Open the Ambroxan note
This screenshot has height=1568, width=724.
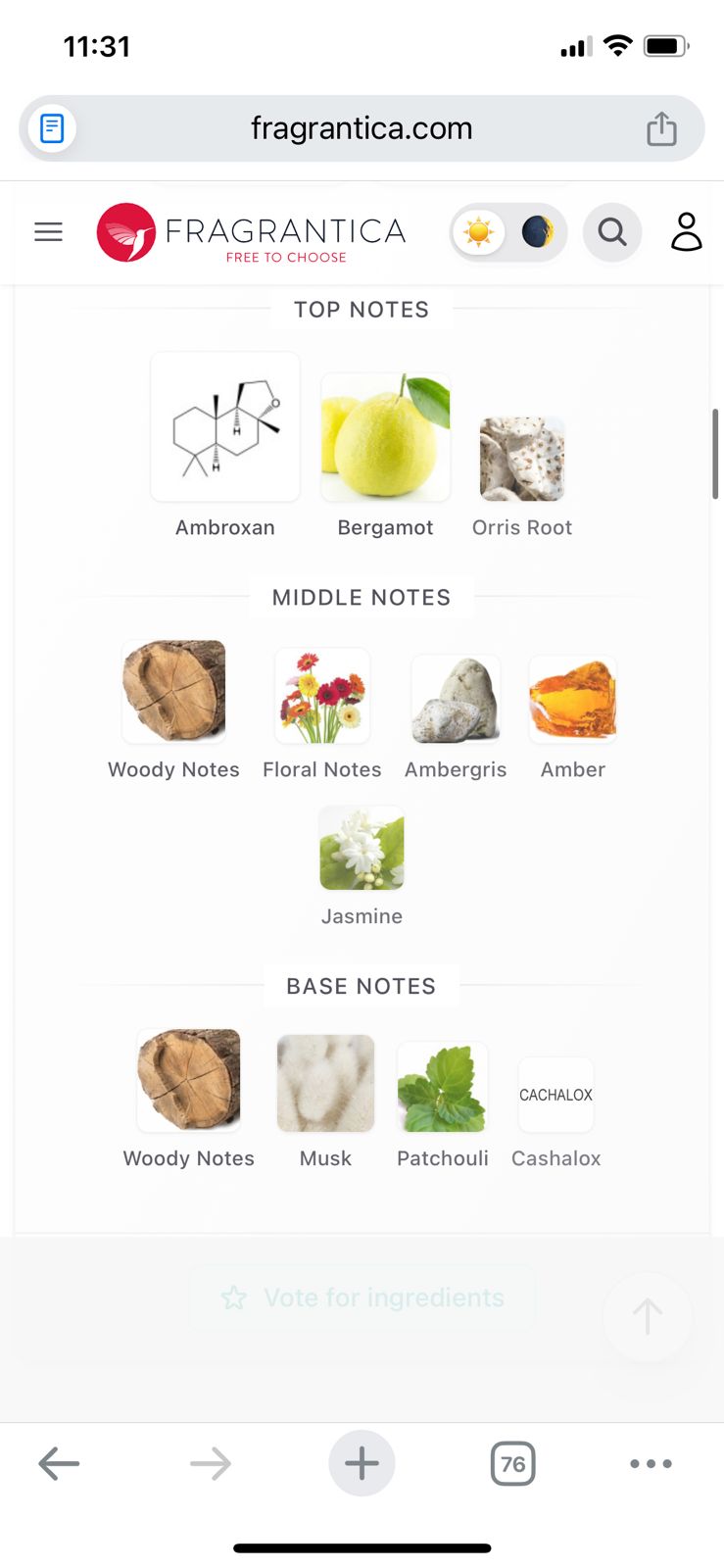pyautogui.click(x=225, y=427)
